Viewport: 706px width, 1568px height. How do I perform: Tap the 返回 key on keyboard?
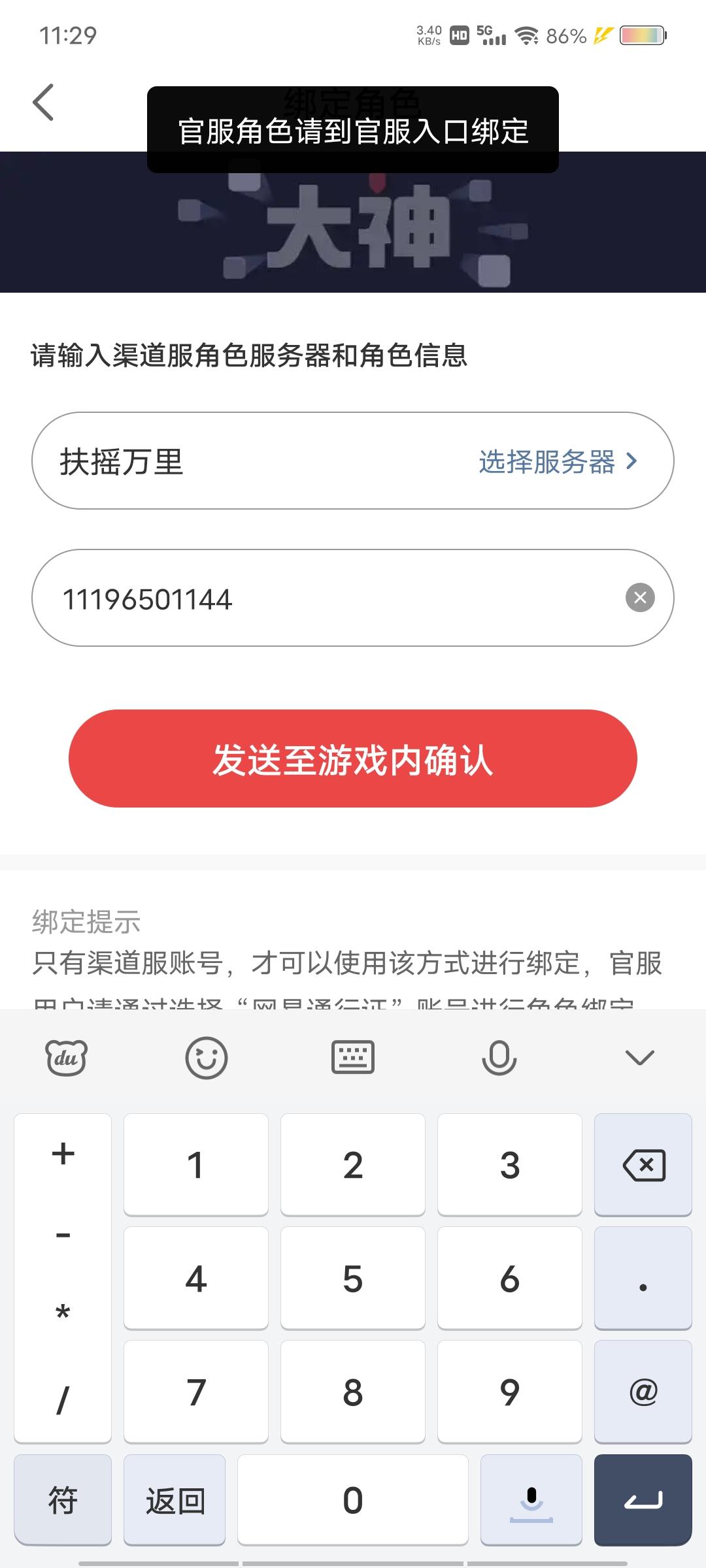(x=175, y=1500)
